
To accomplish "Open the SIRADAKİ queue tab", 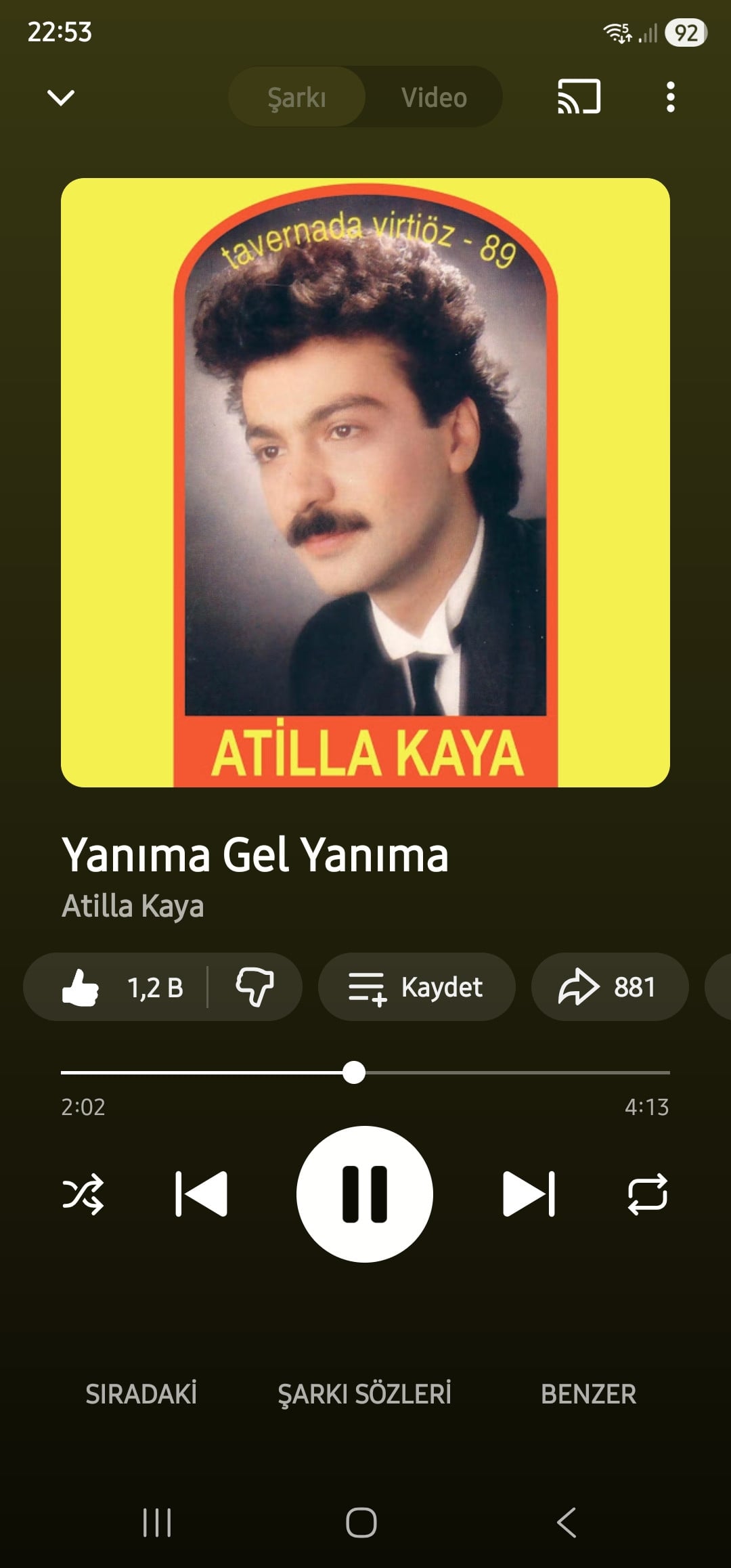I will (141, 1394).
